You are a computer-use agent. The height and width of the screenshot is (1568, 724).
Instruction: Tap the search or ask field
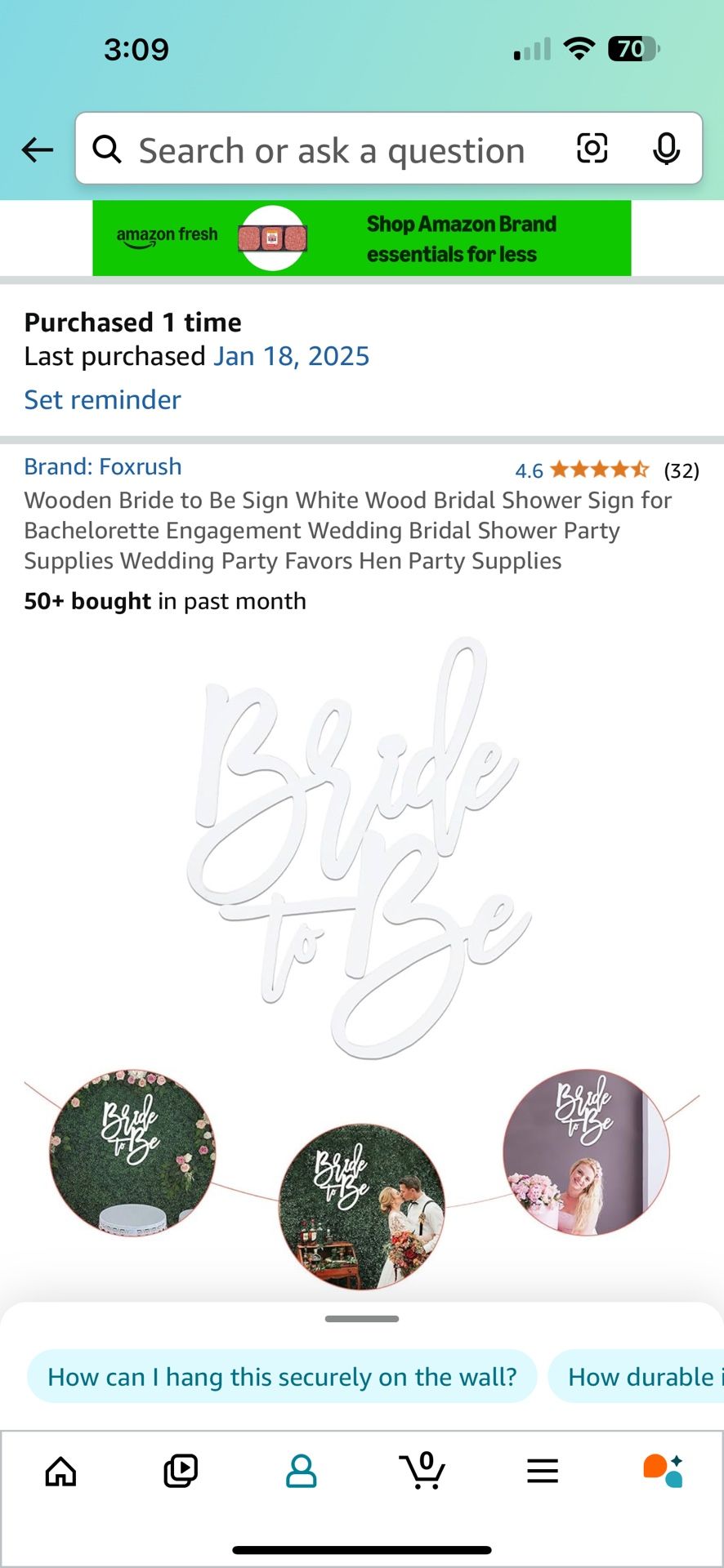[x=331, y=150]
